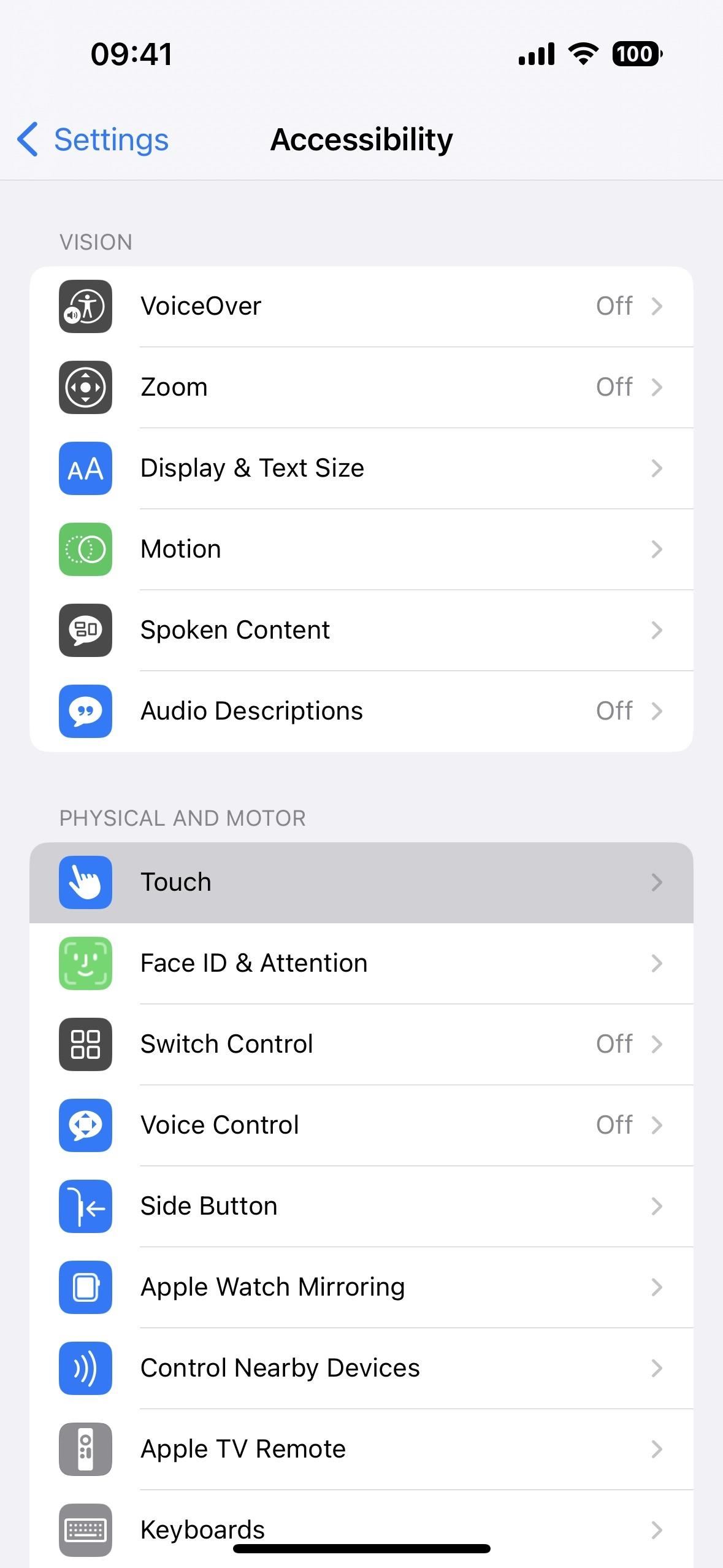This screenshot has width=723, height=1568.
Task: Open VoiceOver settings
Action: pos(361,306)
